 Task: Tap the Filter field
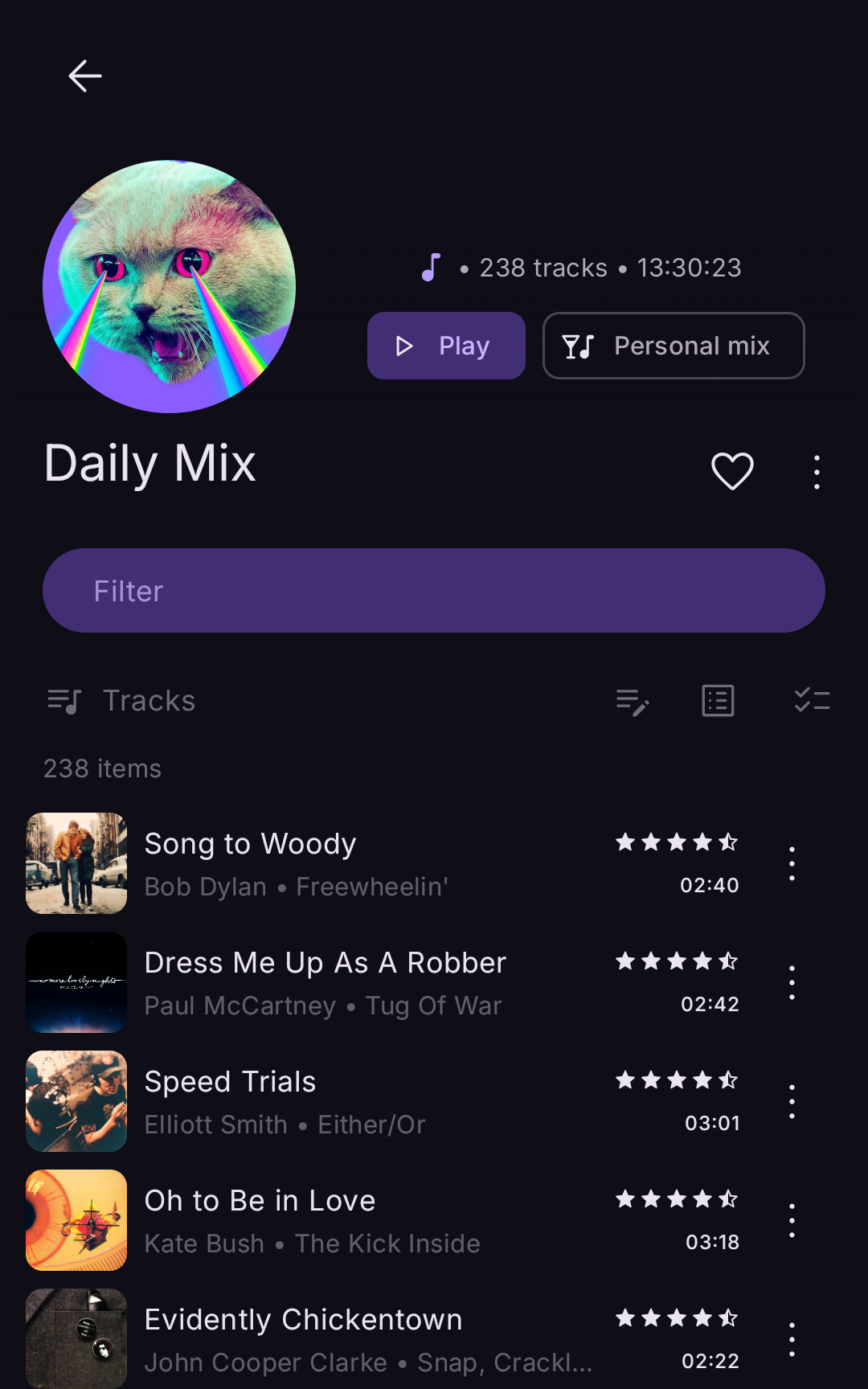(434, 591)
